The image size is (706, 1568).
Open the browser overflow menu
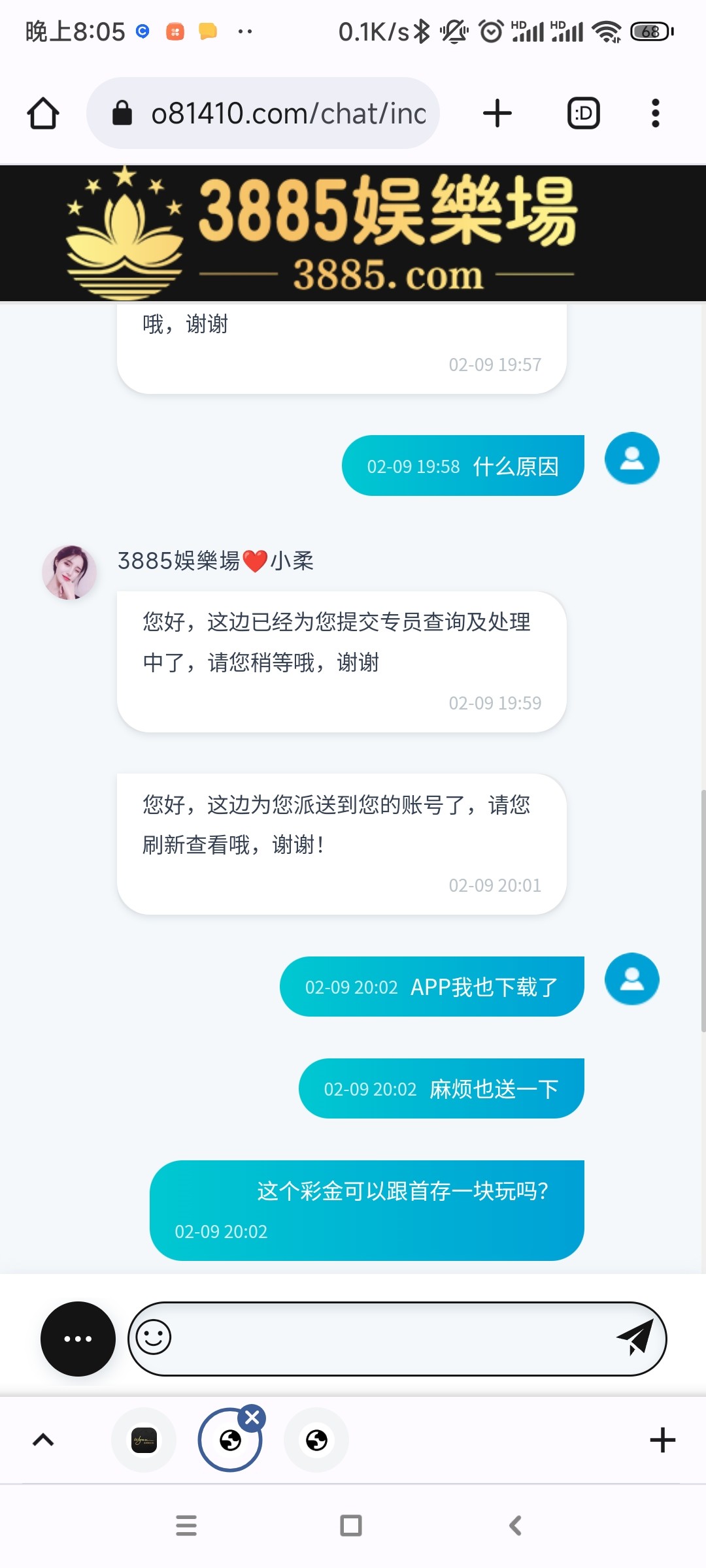(655, 114)
